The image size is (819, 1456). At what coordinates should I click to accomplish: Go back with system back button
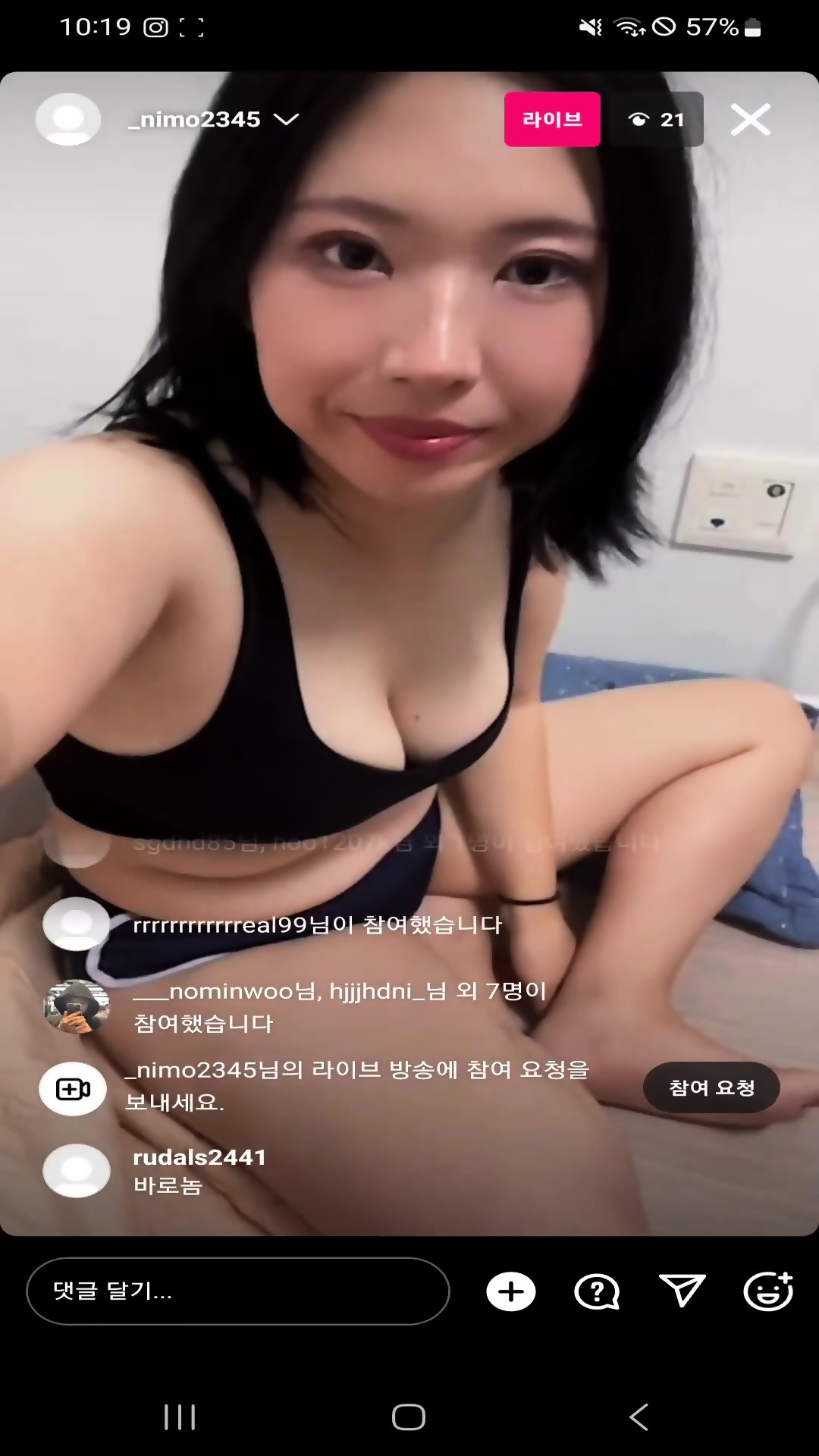point(639,1417)
